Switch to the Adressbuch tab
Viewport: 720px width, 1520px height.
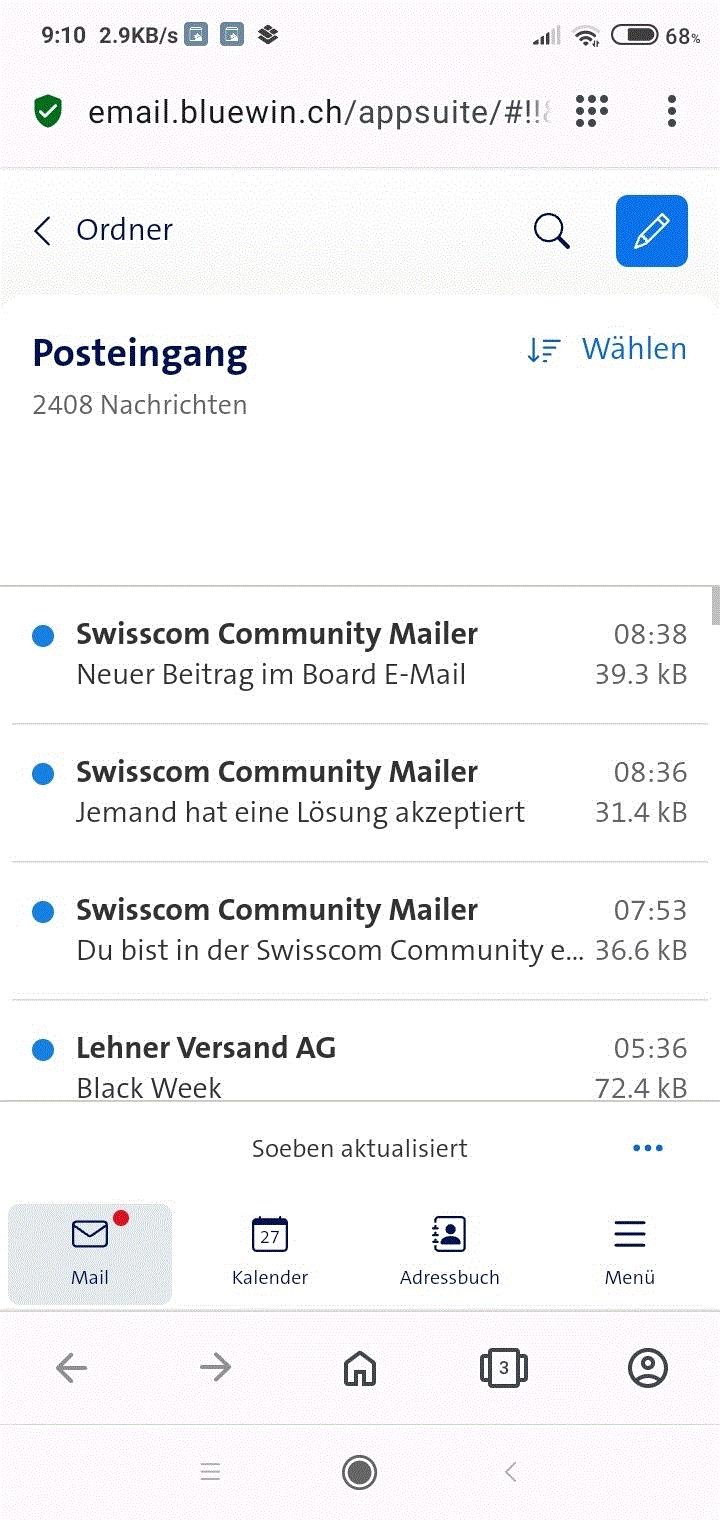pyautogui.click(x=449, y=1252)
